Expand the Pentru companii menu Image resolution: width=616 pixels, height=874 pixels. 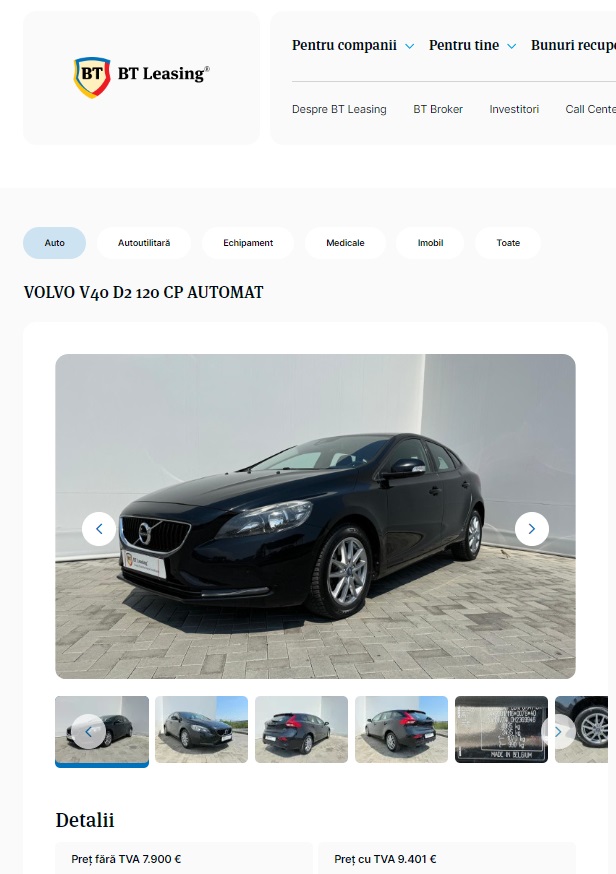(353, 45)
